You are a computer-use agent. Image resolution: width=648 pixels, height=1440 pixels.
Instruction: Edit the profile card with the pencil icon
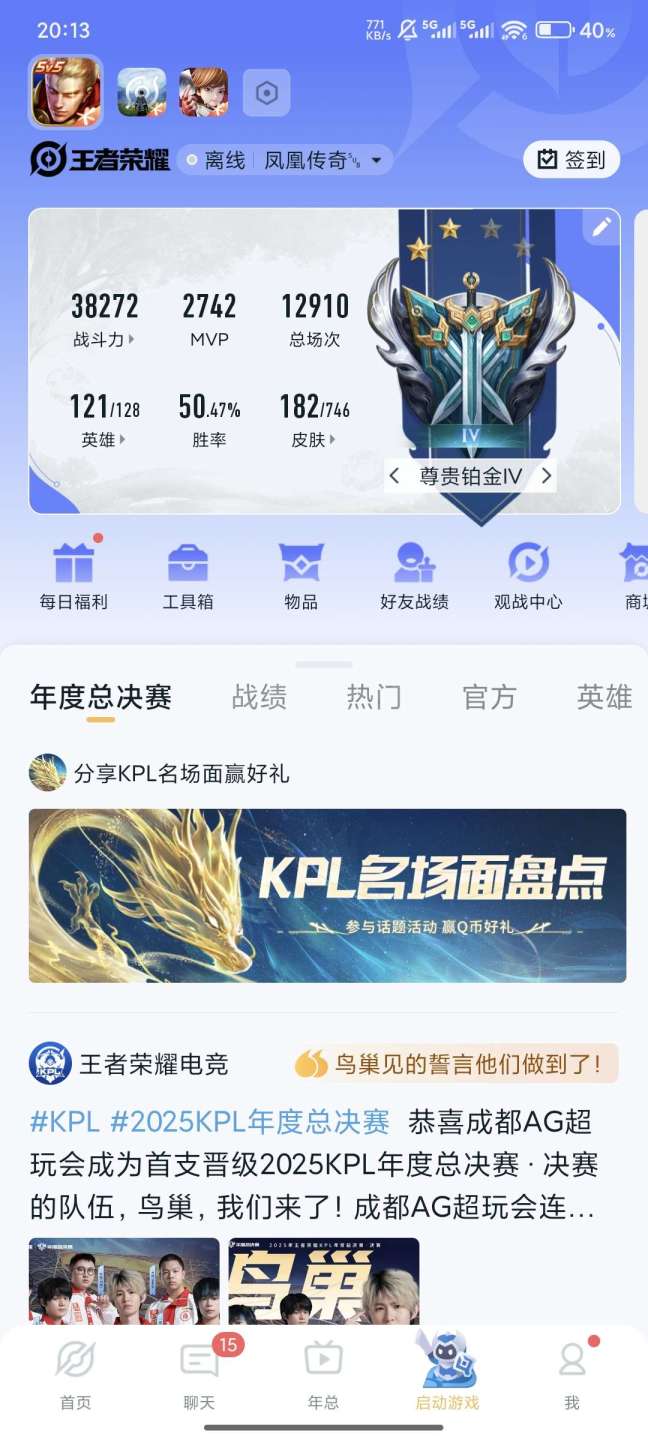[x=601, y=228]
